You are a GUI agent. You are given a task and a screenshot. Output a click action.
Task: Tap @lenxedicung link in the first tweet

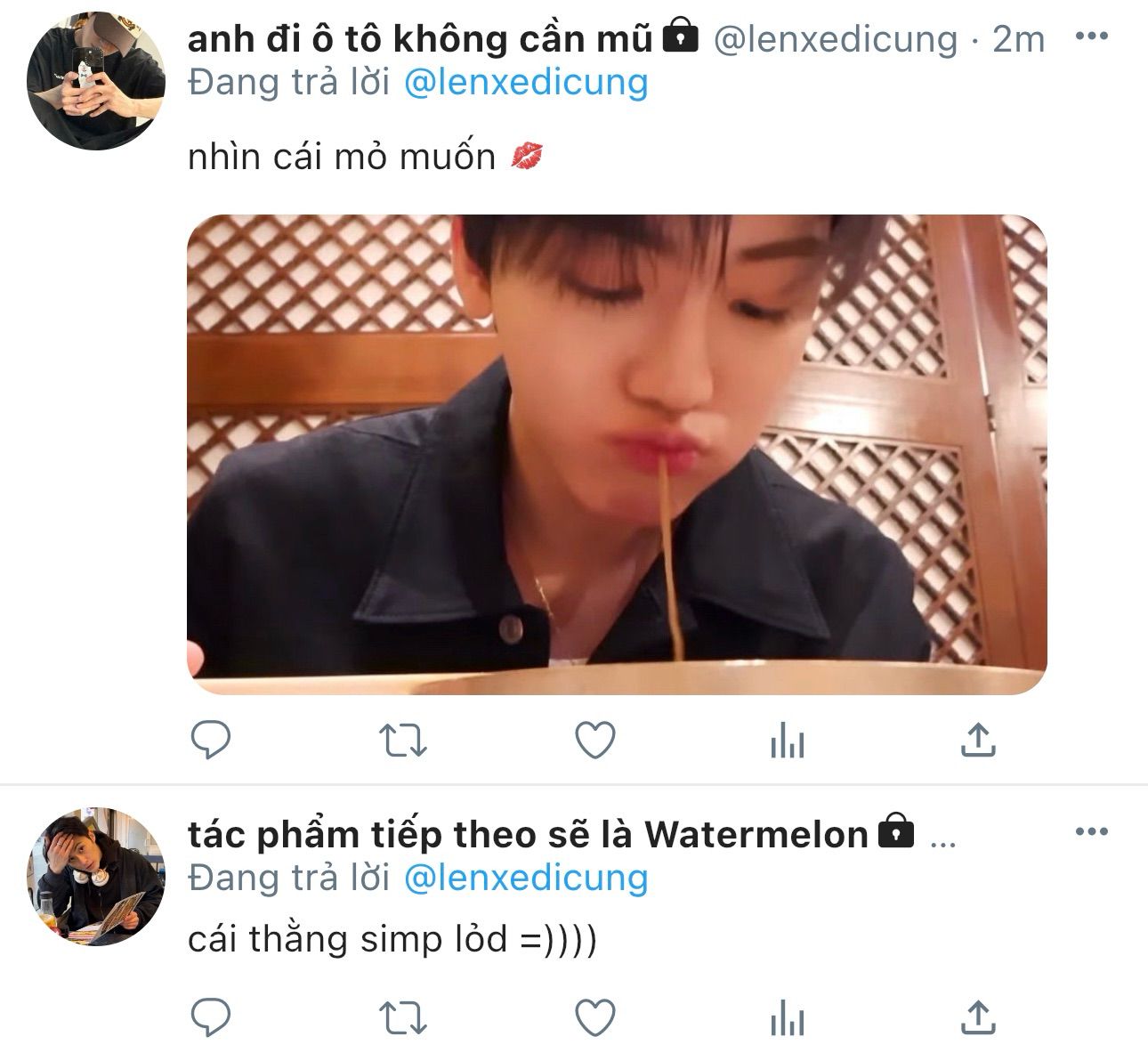[x=526, y=82]
